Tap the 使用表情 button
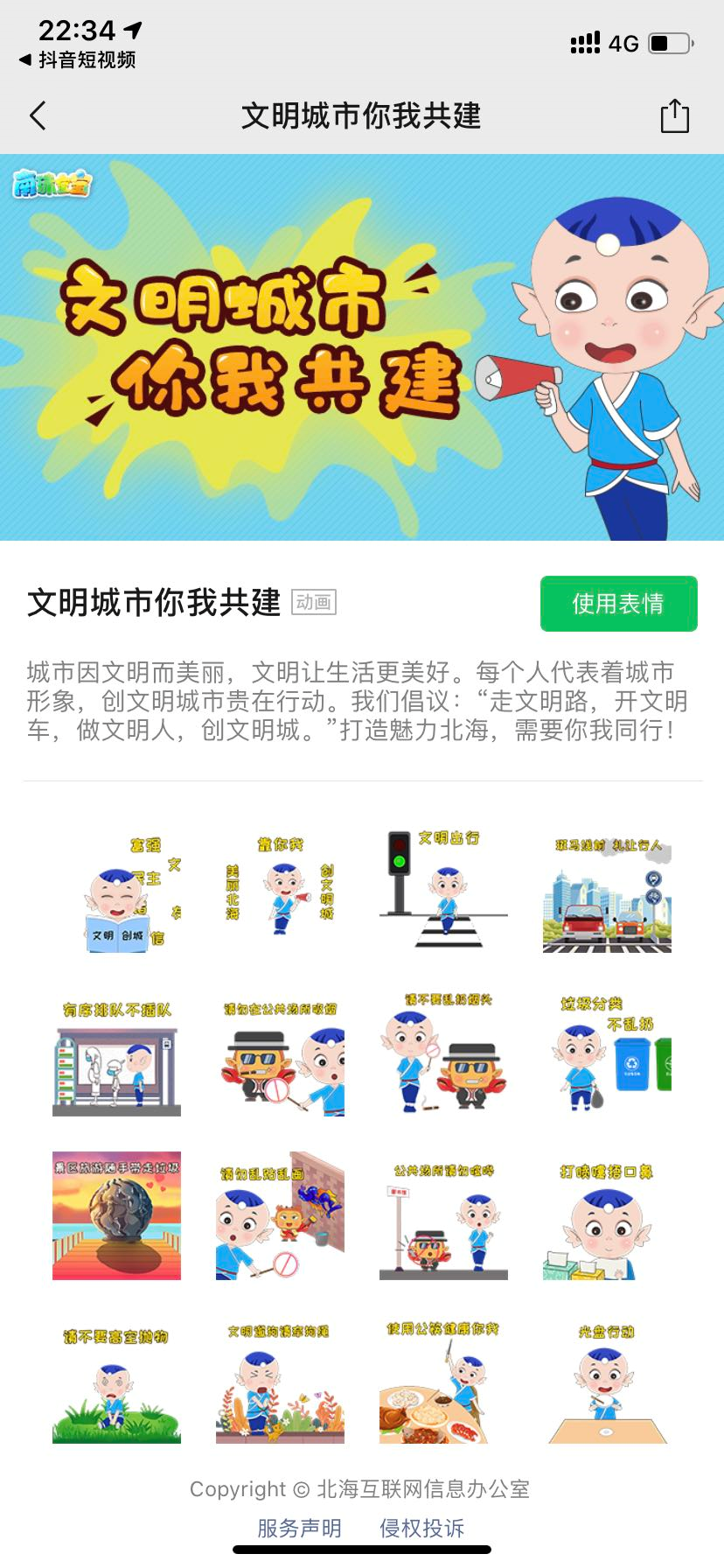 pos(618,604)
